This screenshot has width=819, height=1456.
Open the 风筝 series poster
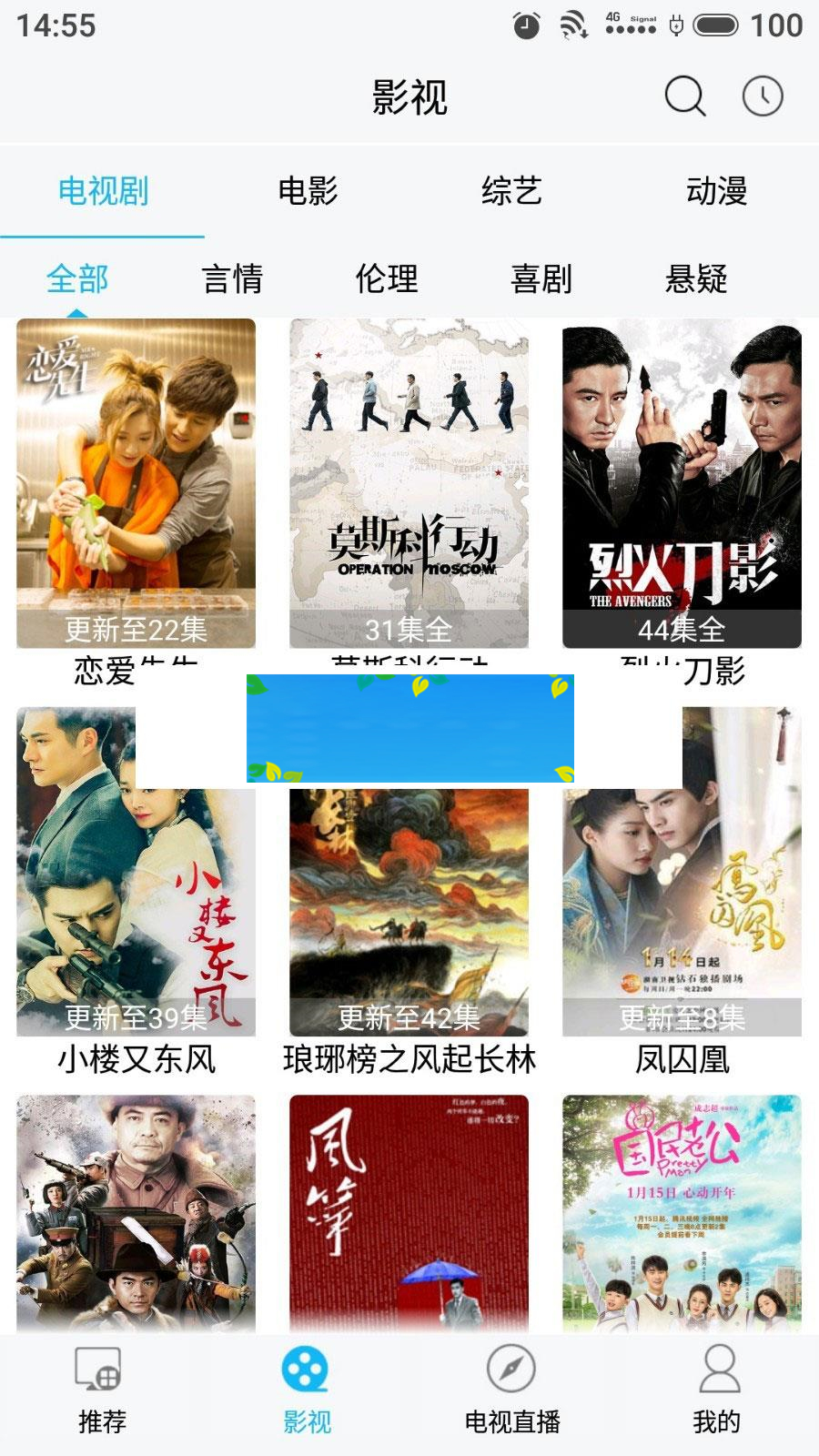tap(409, 1213)
